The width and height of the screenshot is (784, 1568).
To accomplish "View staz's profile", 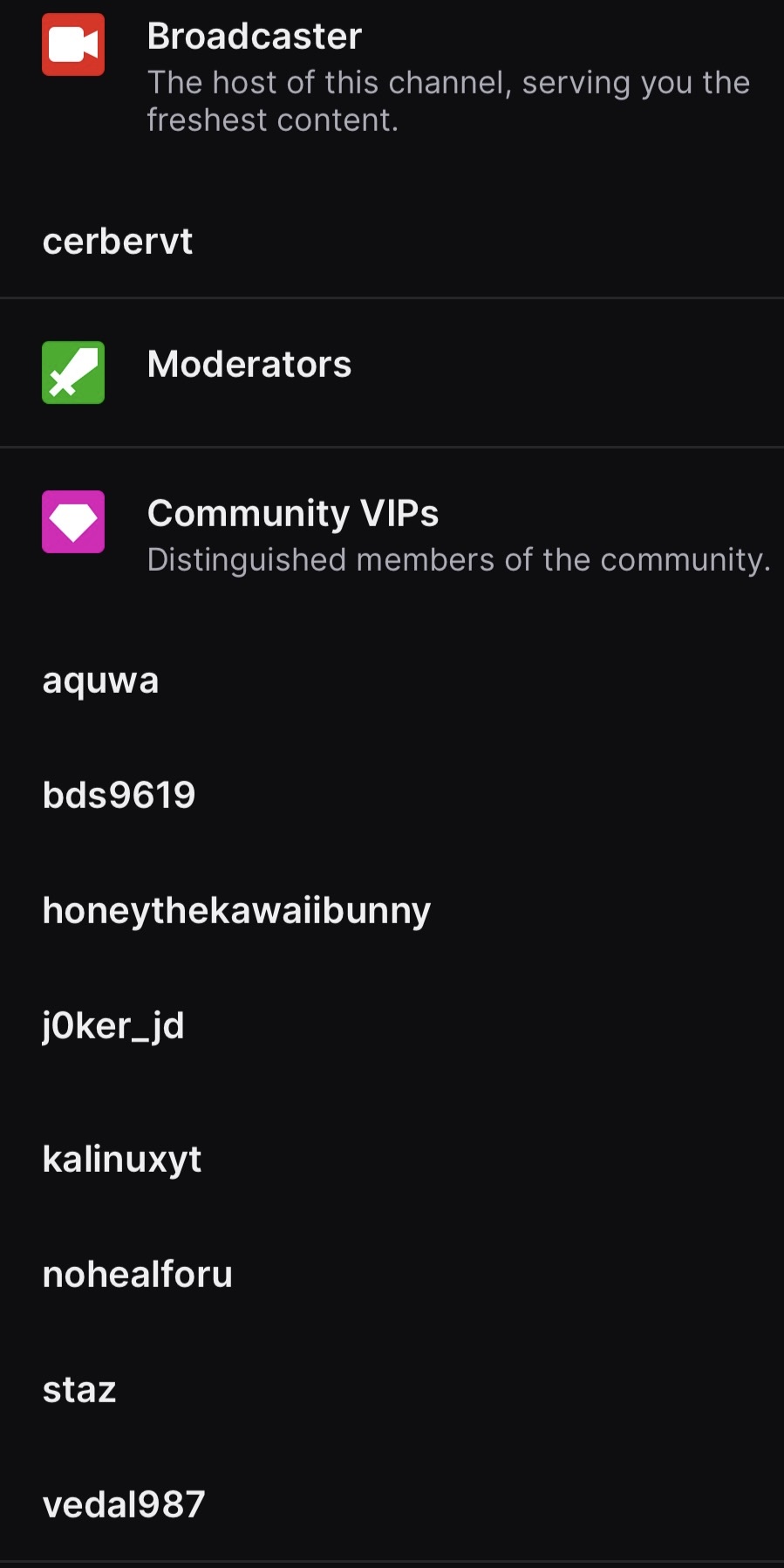I will click(79, 1390).
